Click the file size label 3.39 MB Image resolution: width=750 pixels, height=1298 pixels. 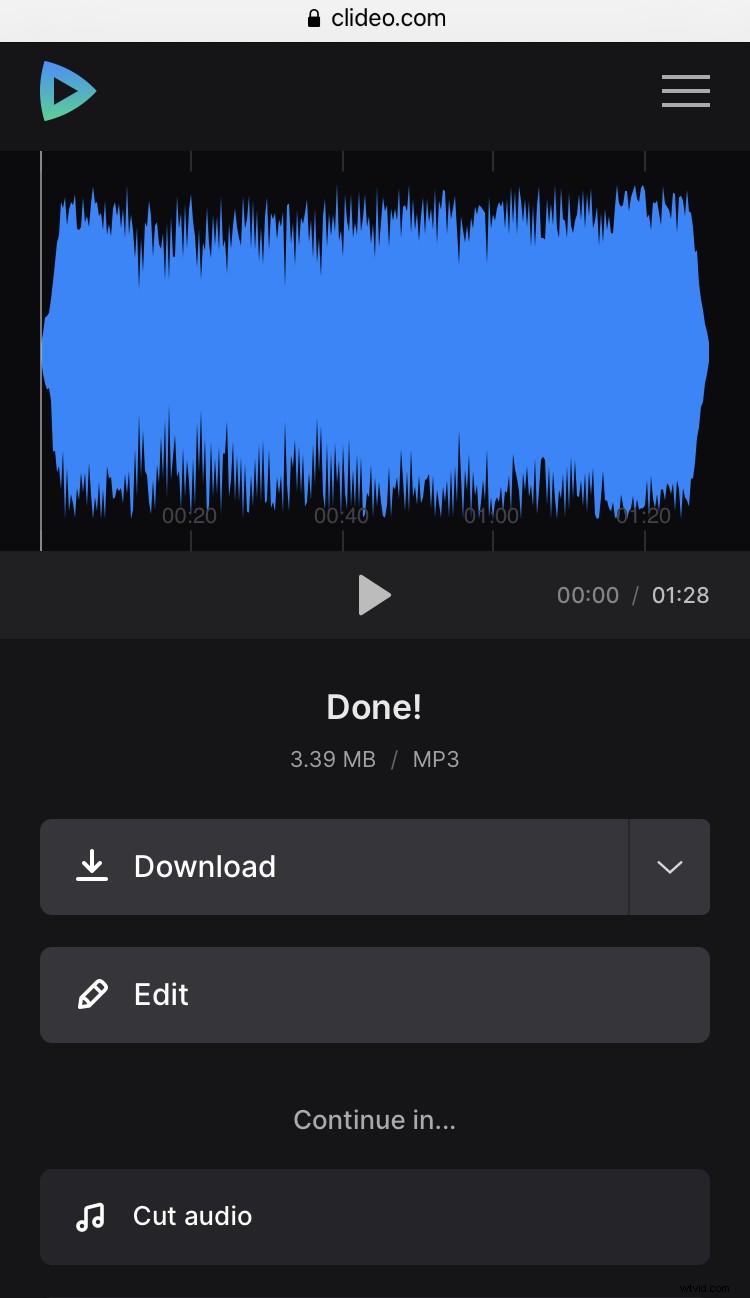[x=333, y=759]
